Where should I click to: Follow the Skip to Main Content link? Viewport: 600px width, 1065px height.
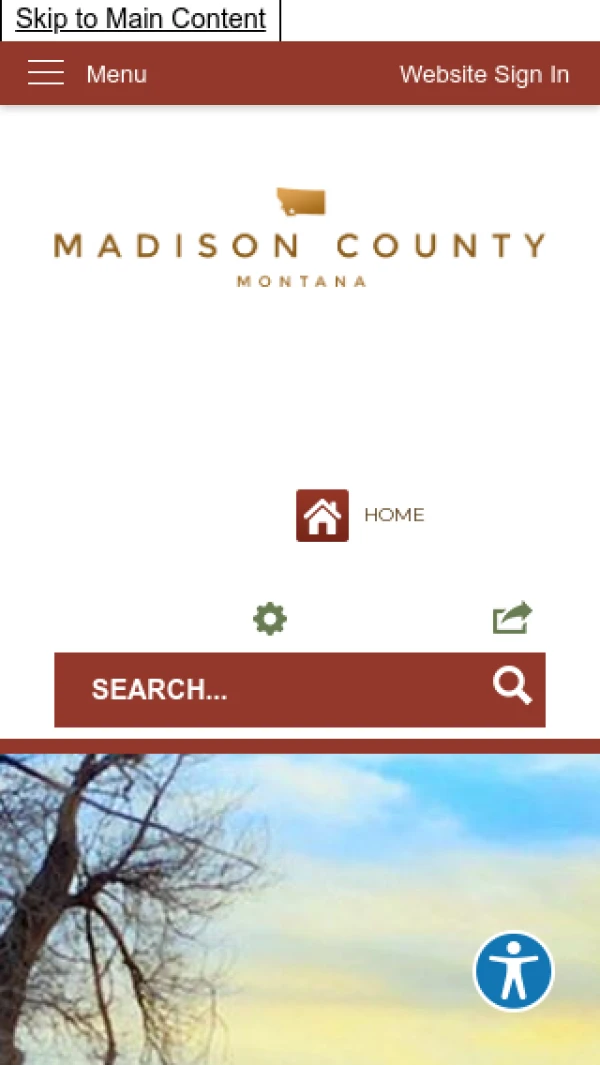click(x=141, y=19)
